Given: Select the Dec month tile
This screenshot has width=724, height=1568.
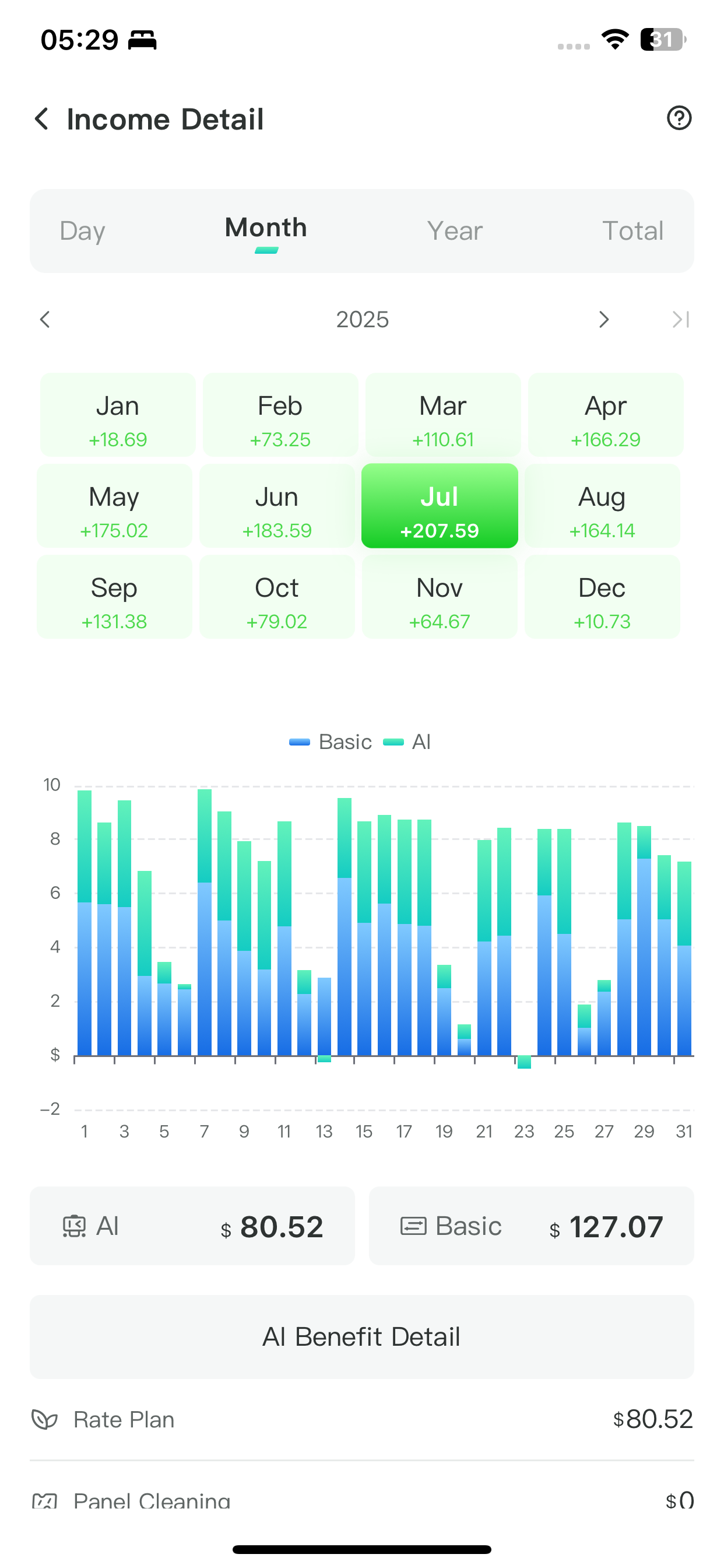Looking at the screenshot, I should click(602, 597).
